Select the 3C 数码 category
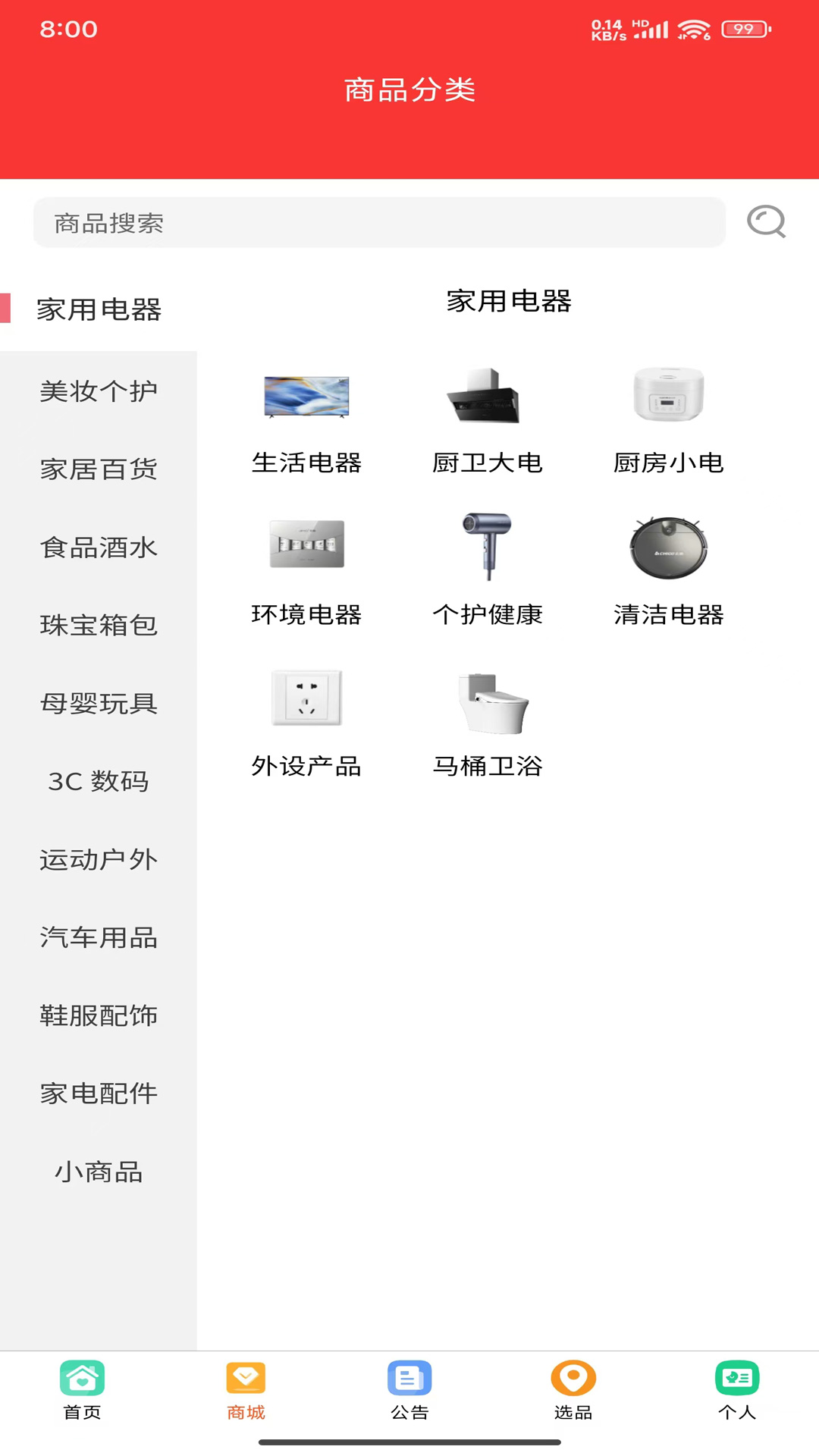Viewport: 819px width, 1456px height. (98, 782)
